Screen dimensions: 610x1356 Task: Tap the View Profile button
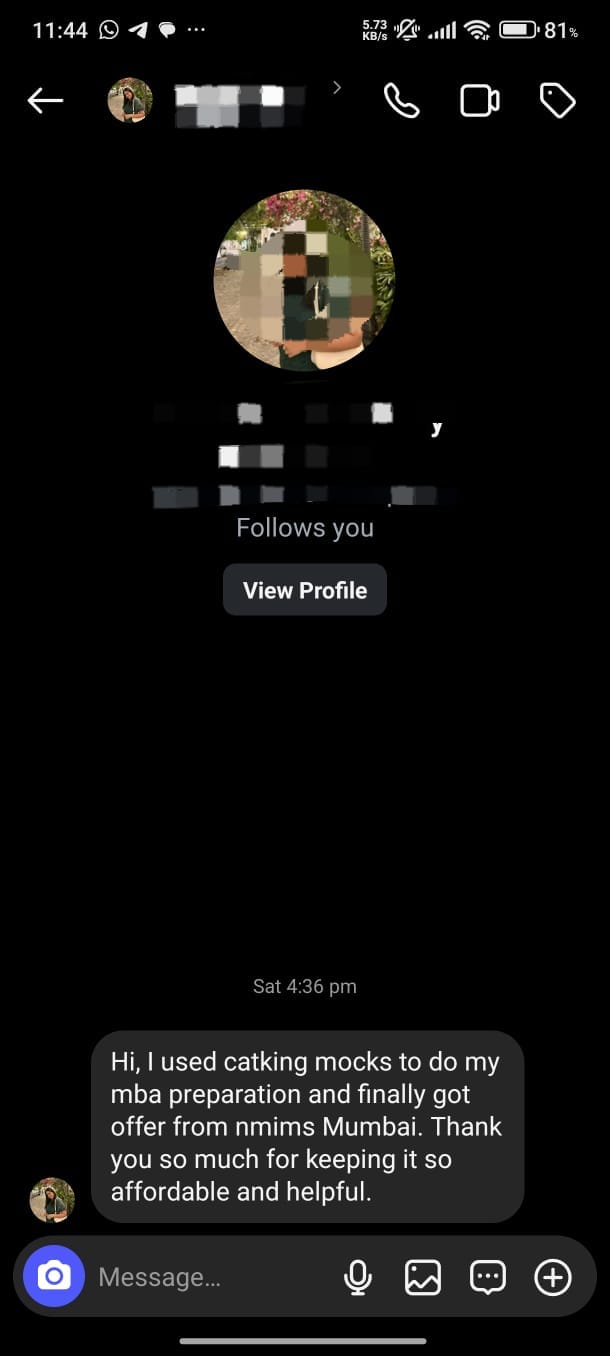[x=305, y=590]
